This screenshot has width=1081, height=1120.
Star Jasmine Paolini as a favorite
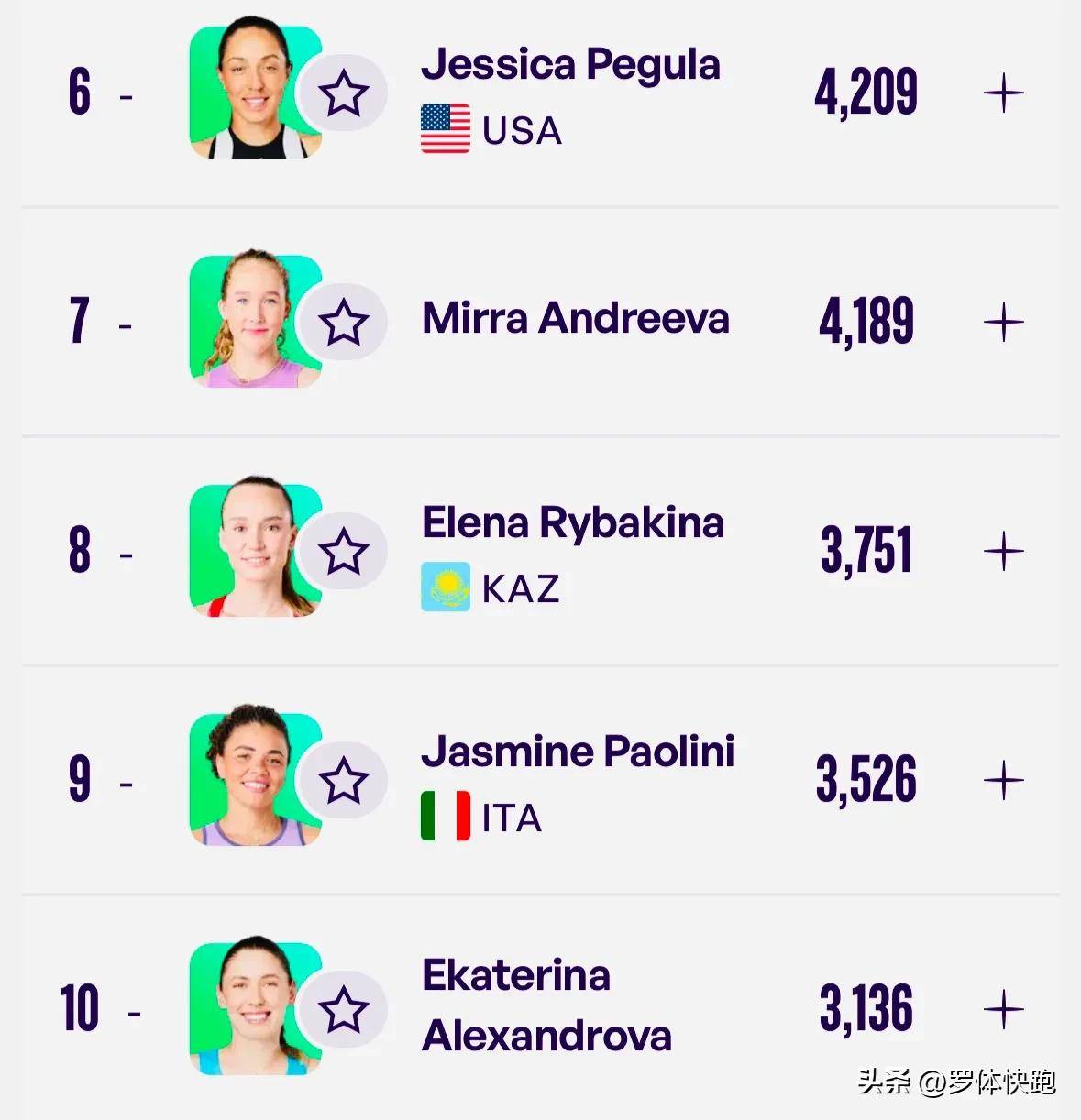tap(344, 781)
